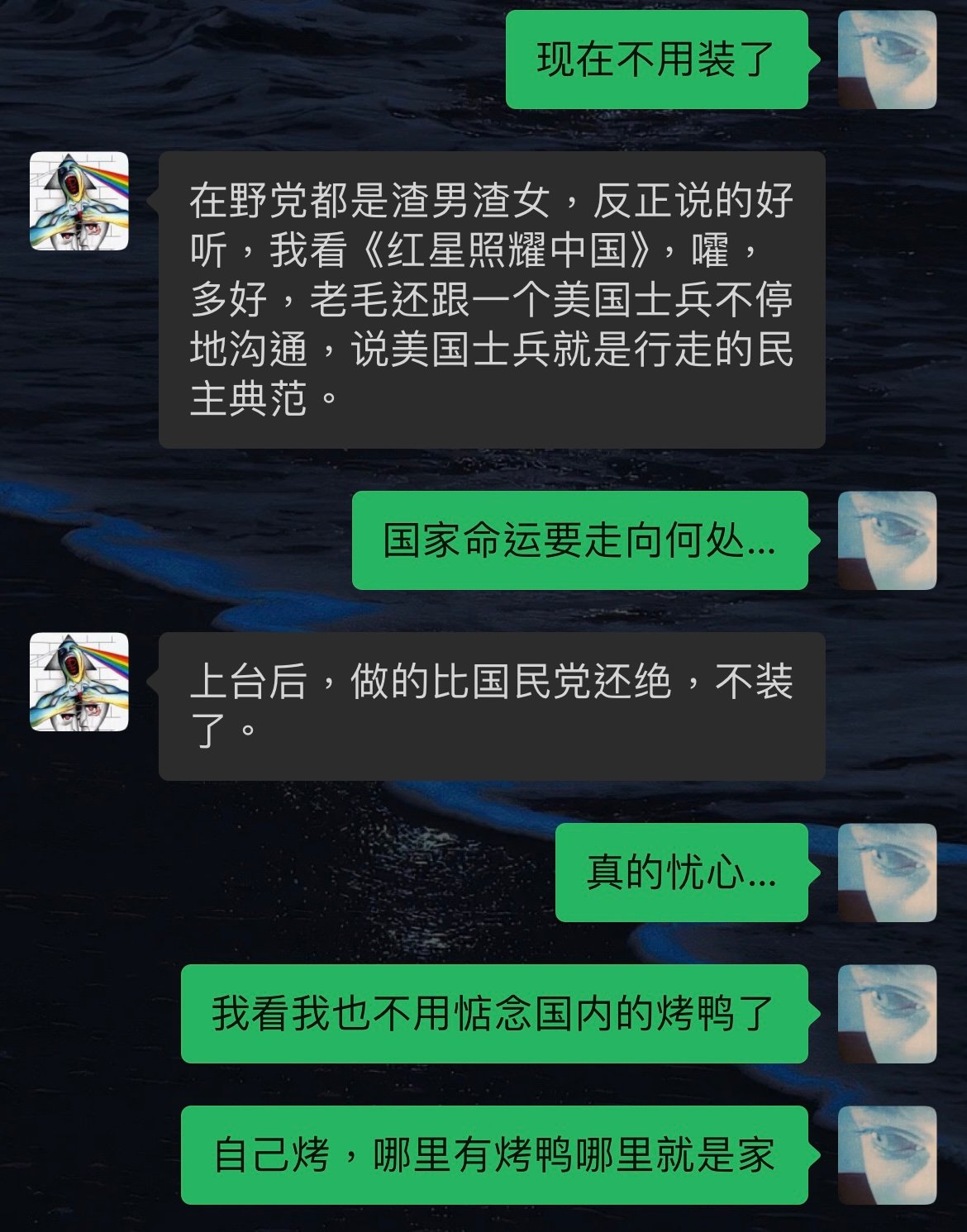967x1232 pixels.
Task: Tap avatar next to '自己烤，哪里有烤鸭哪里就是家'
Action: point(887,1155)
